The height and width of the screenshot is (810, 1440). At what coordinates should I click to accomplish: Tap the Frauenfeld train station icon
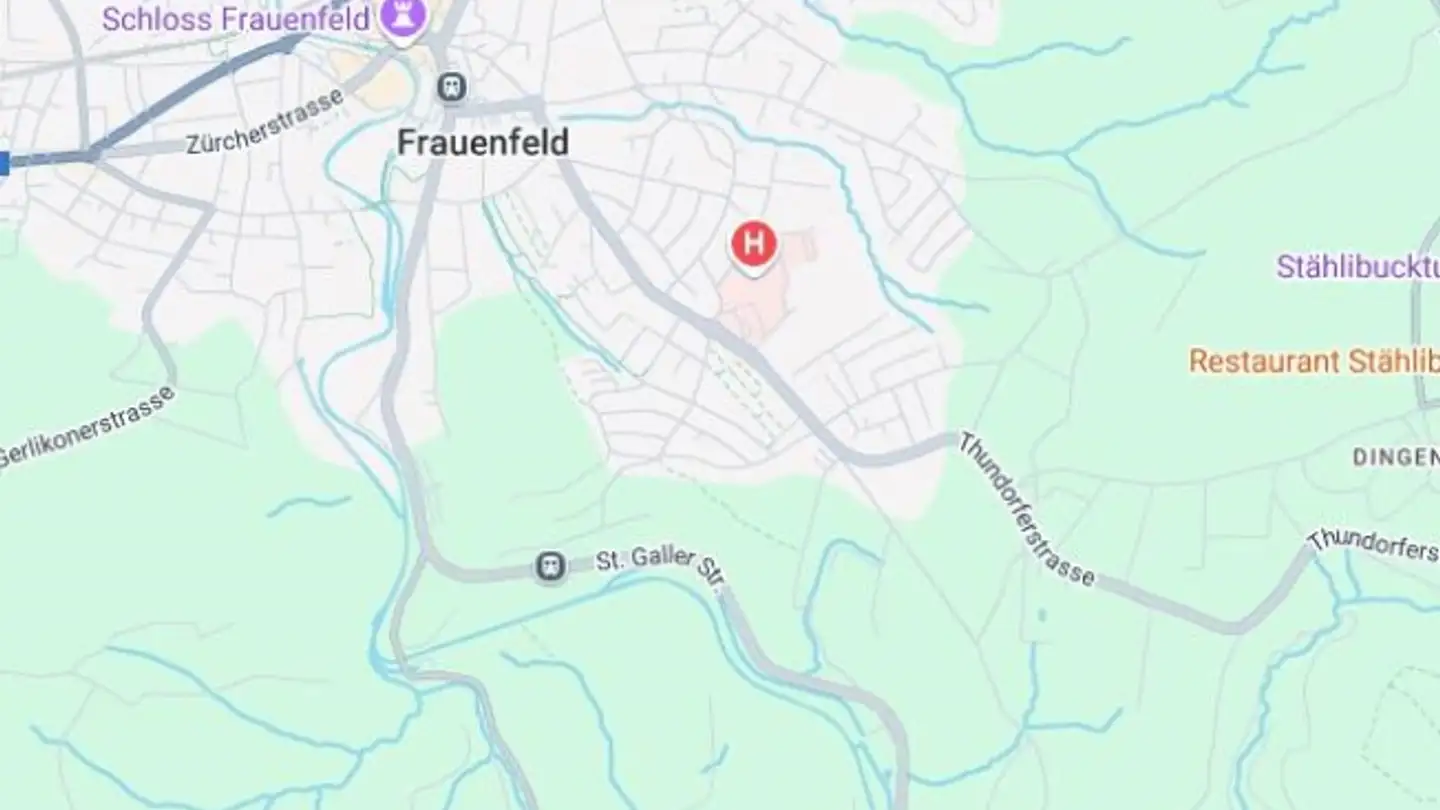(453, 87)
